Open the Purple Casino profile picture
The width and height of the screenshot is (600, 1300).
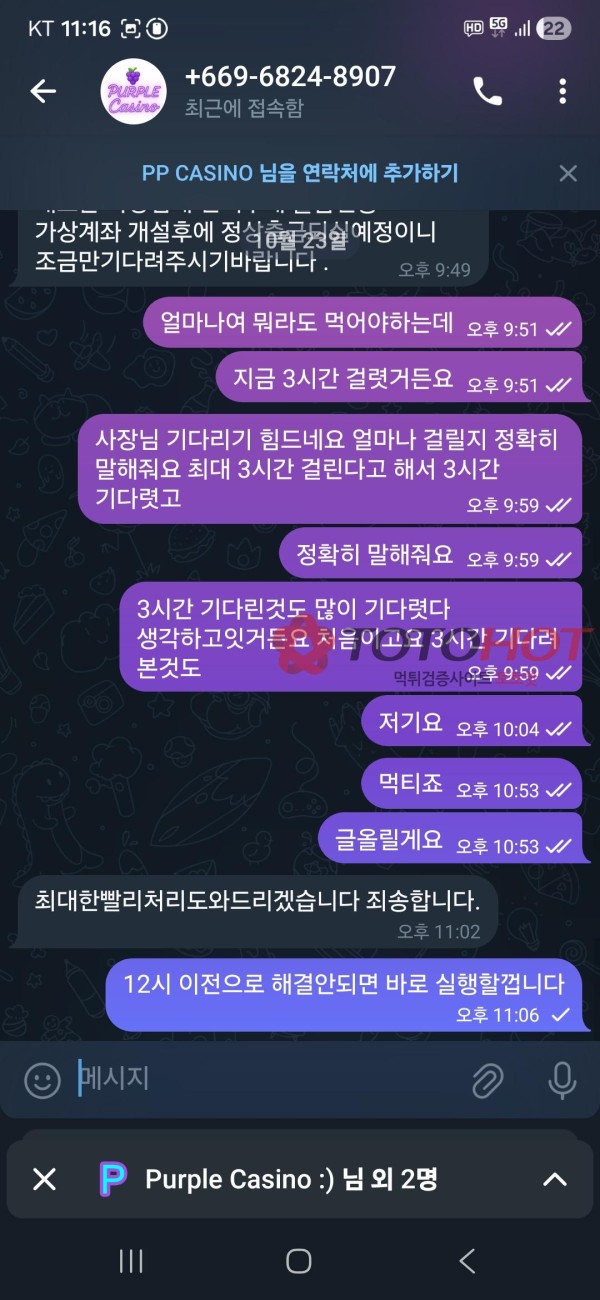point(134,92)
